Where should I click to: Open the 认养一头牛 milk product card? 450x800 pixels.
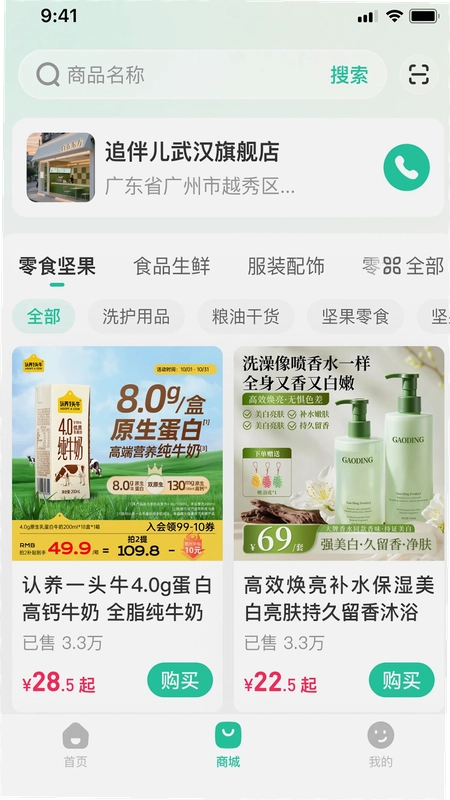(117, 529)
